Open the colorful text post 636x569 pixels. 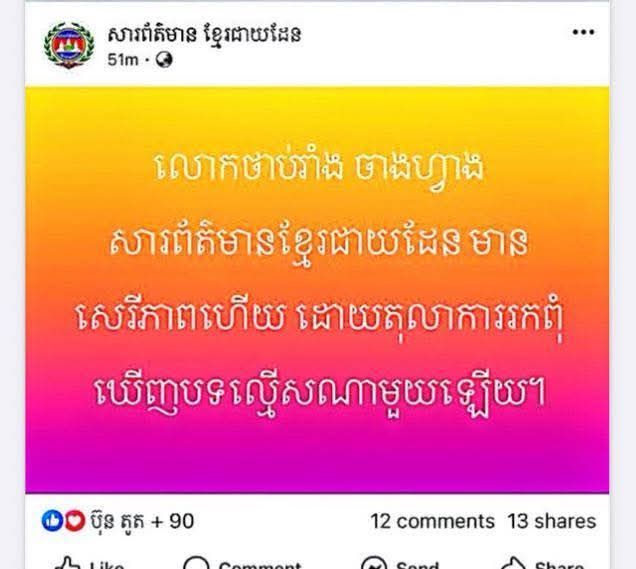(317, 290)
